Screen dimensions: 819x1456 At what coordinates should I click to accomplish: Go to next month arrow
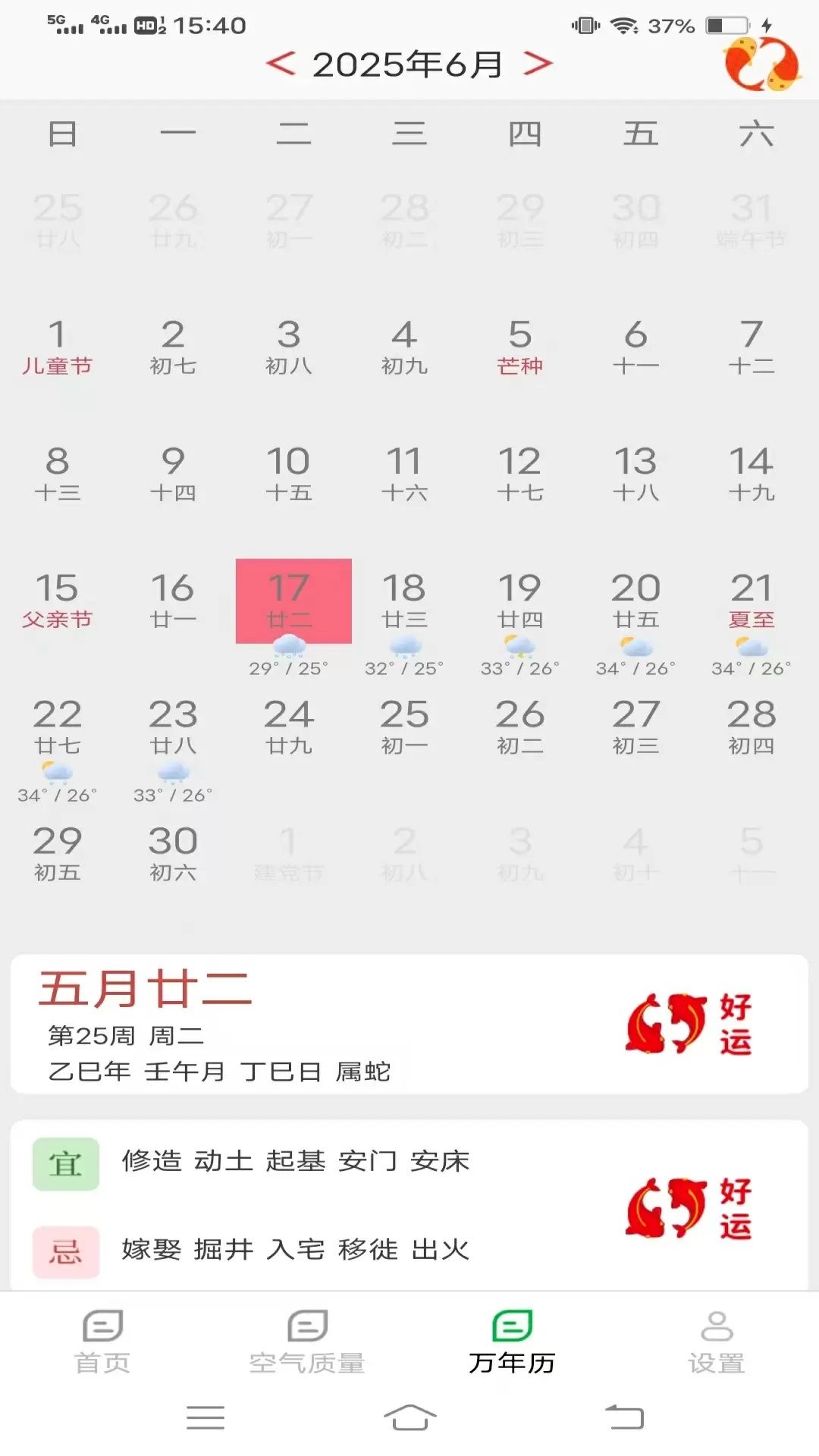click(538, 64)
